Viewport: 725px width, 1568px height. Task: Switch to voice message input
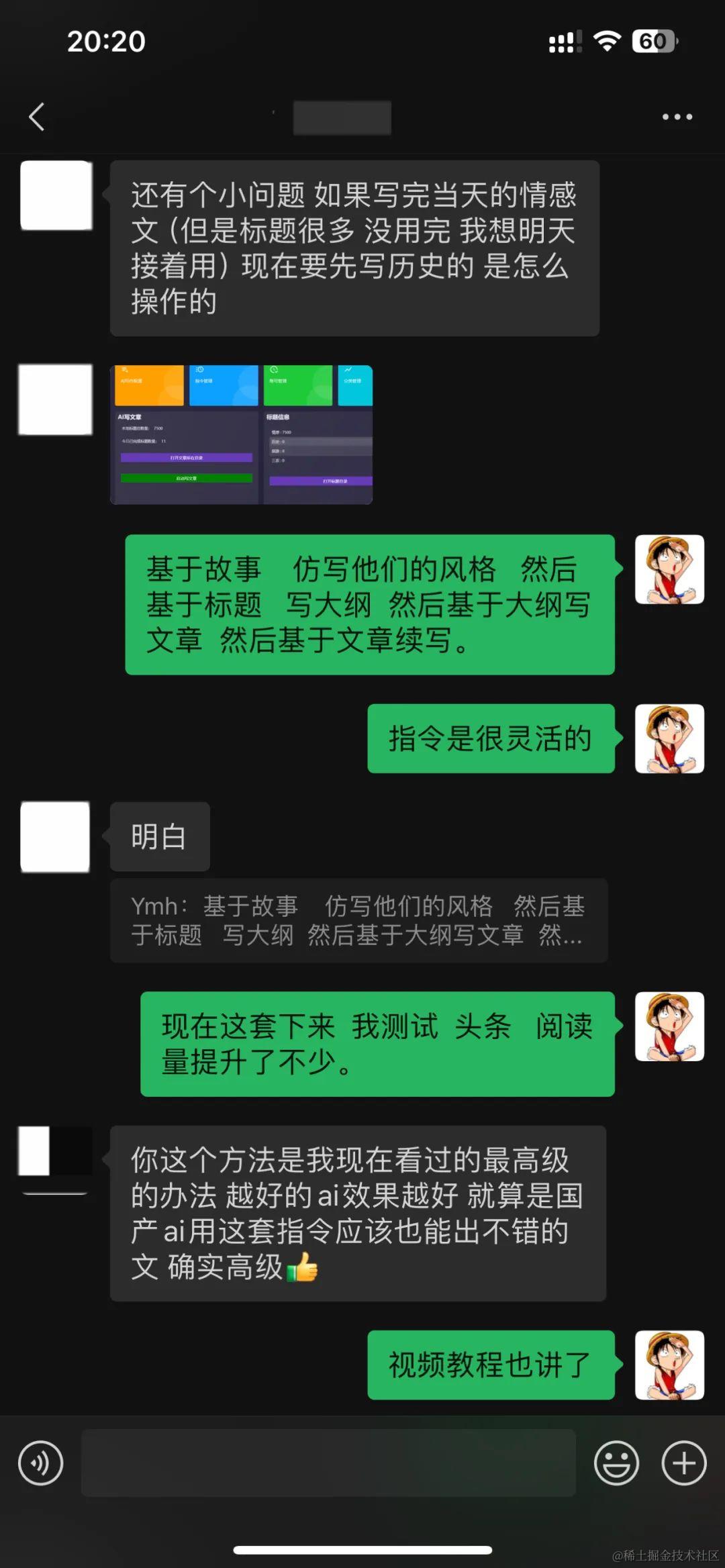41,1463
